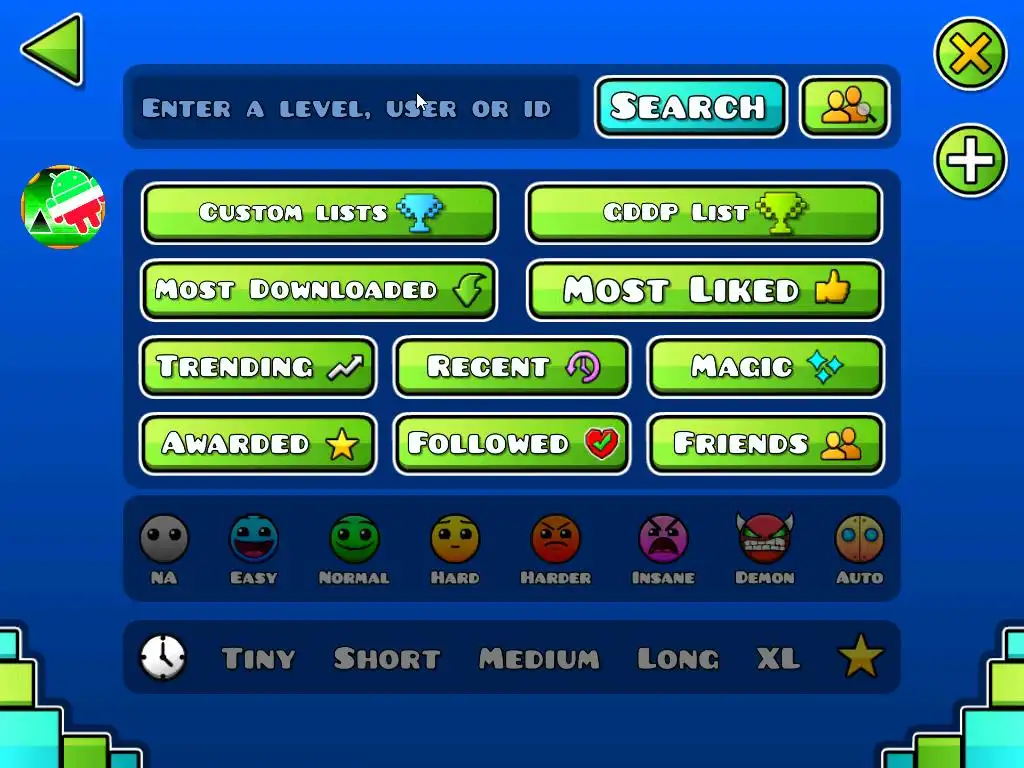1024x768 pixels.
Task: Tap the level search text field
Action: (x=355, y=108)
